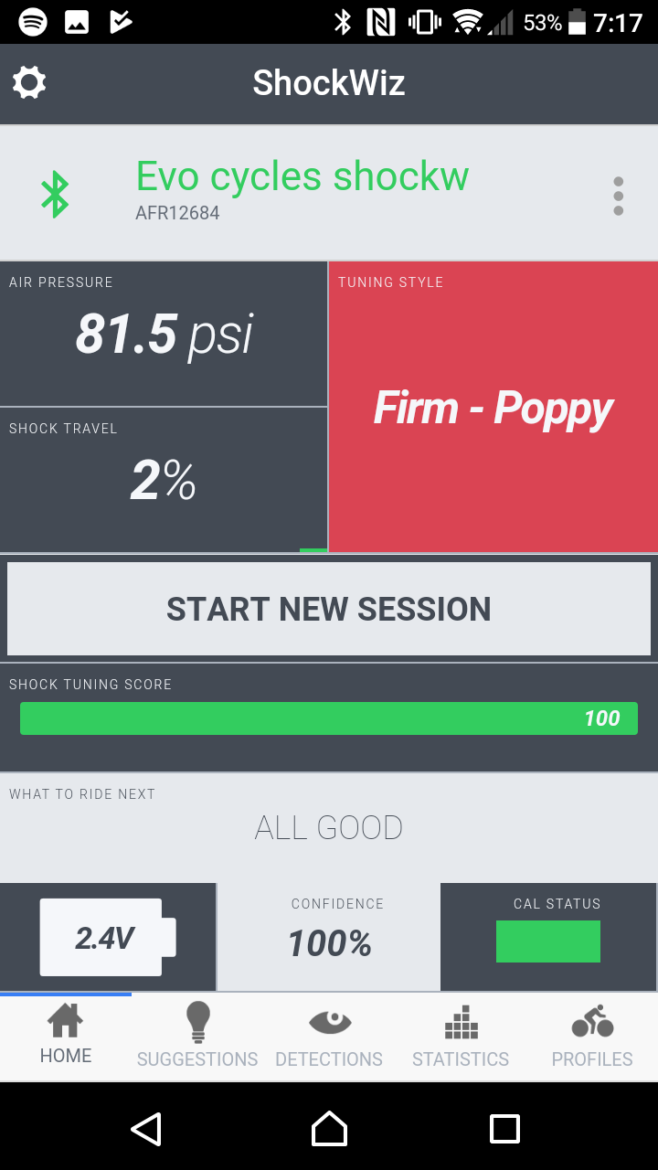
Task: Switch to the Suggestions tab
Action: pyautogui.click(x=197, y=1036)
